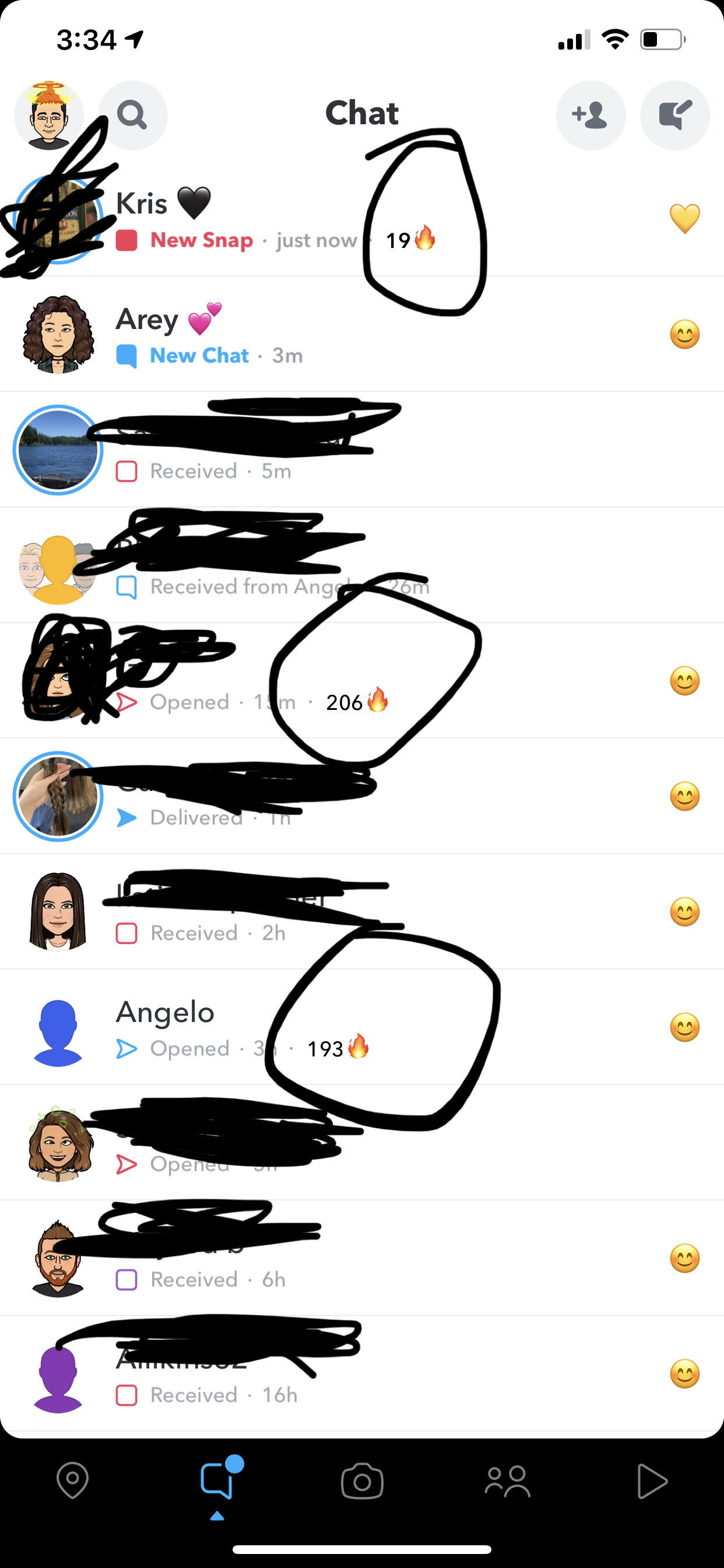The height and width of the screenshot is (1568, 724).
Task: Switch to the Spotlight play tab
Action: [x=652, y=1482]
